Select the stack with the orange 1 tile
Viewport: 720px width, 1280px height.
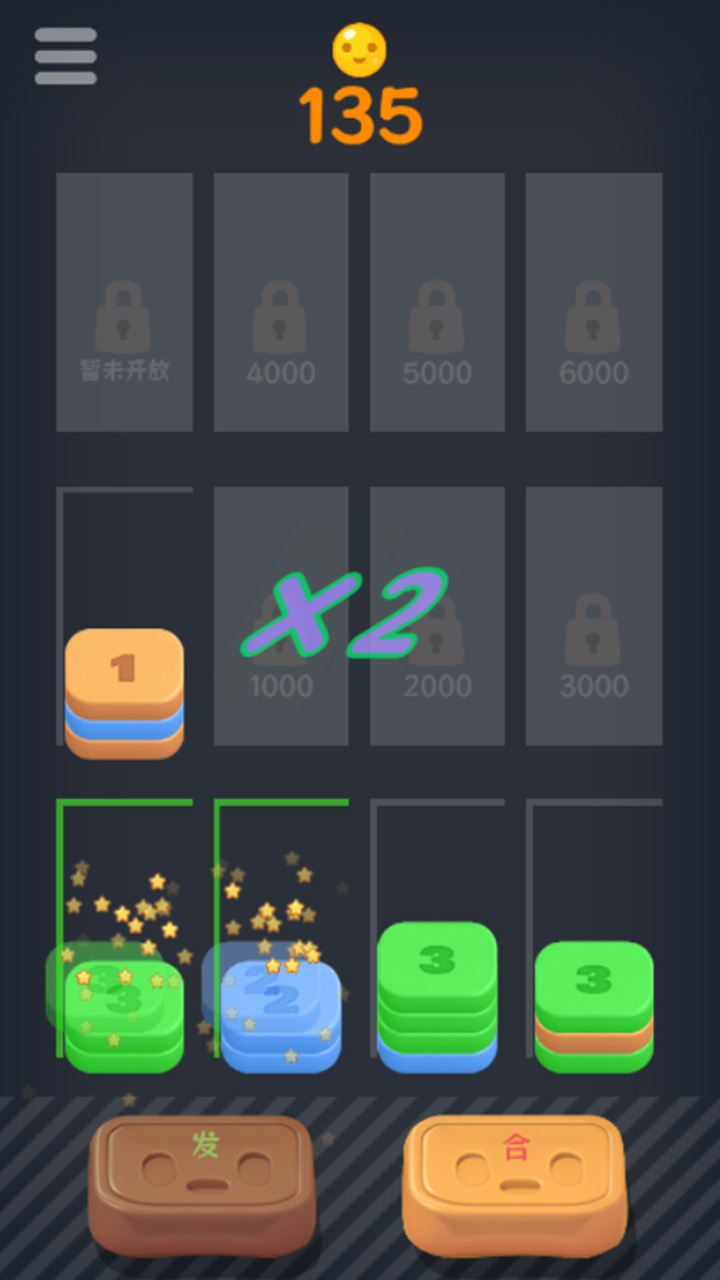[124, 692]
